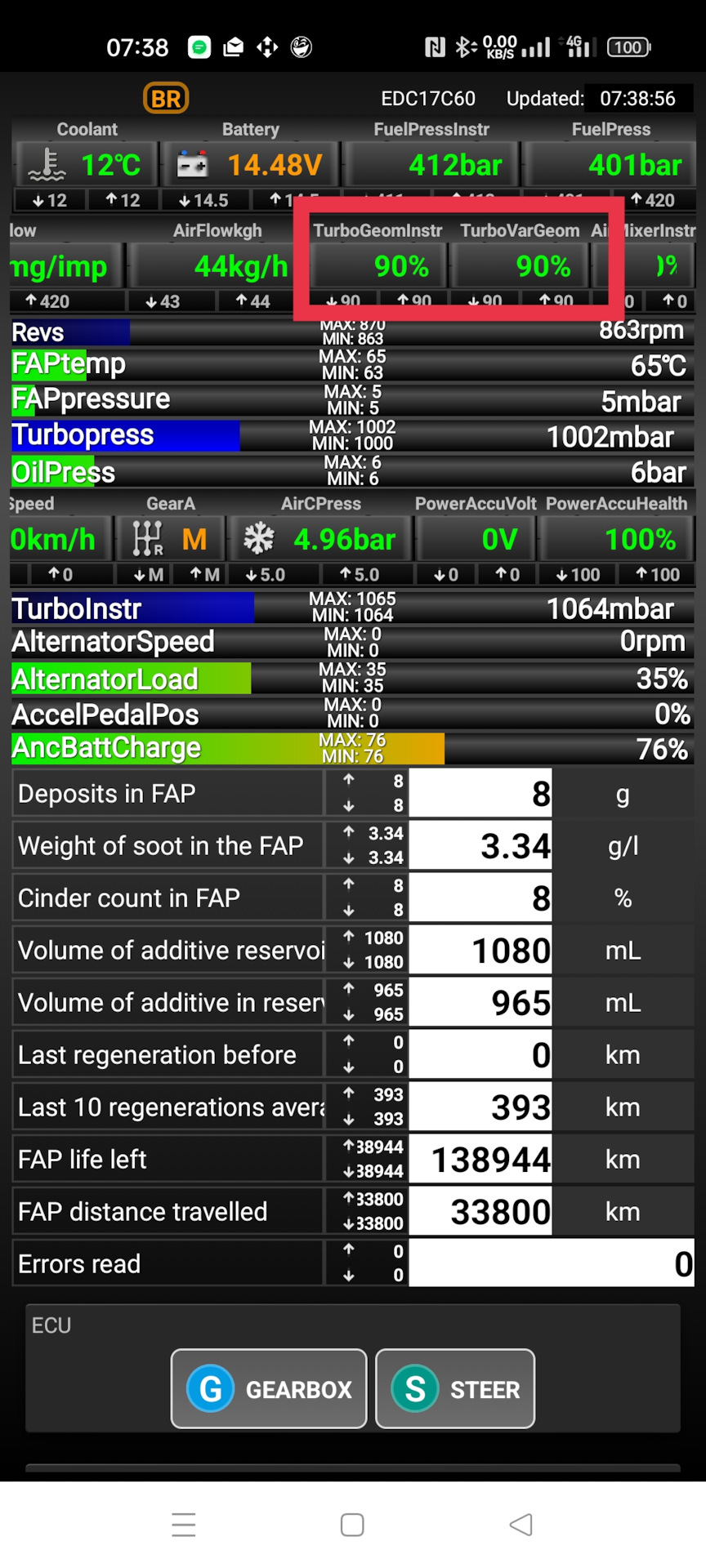This screenshot has width=706, height=1568.
Task: Open the recent apps menu
Action: click(184, 1525)
